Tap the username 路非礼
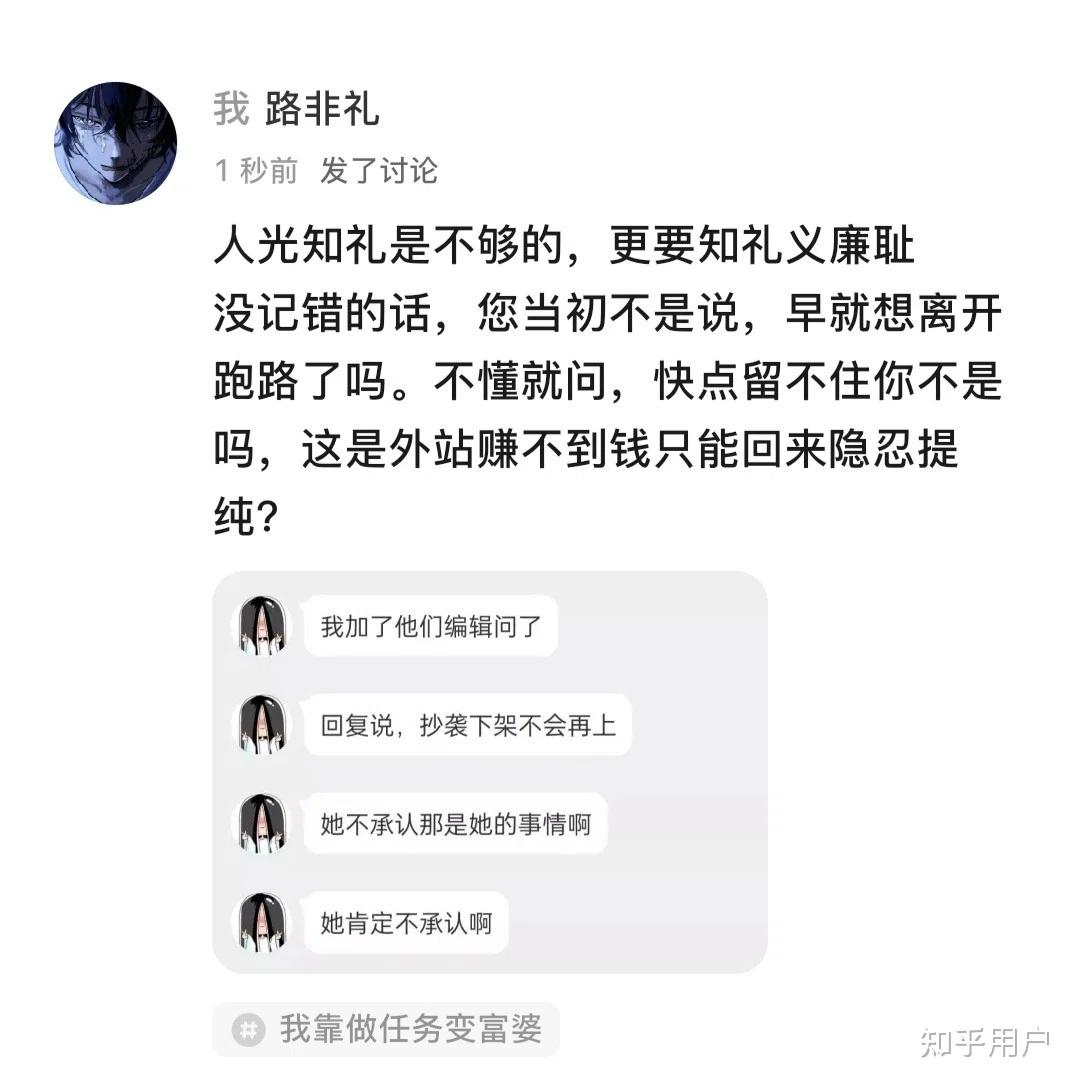This screenshot has height=1080, width=1080. point(322,109)
